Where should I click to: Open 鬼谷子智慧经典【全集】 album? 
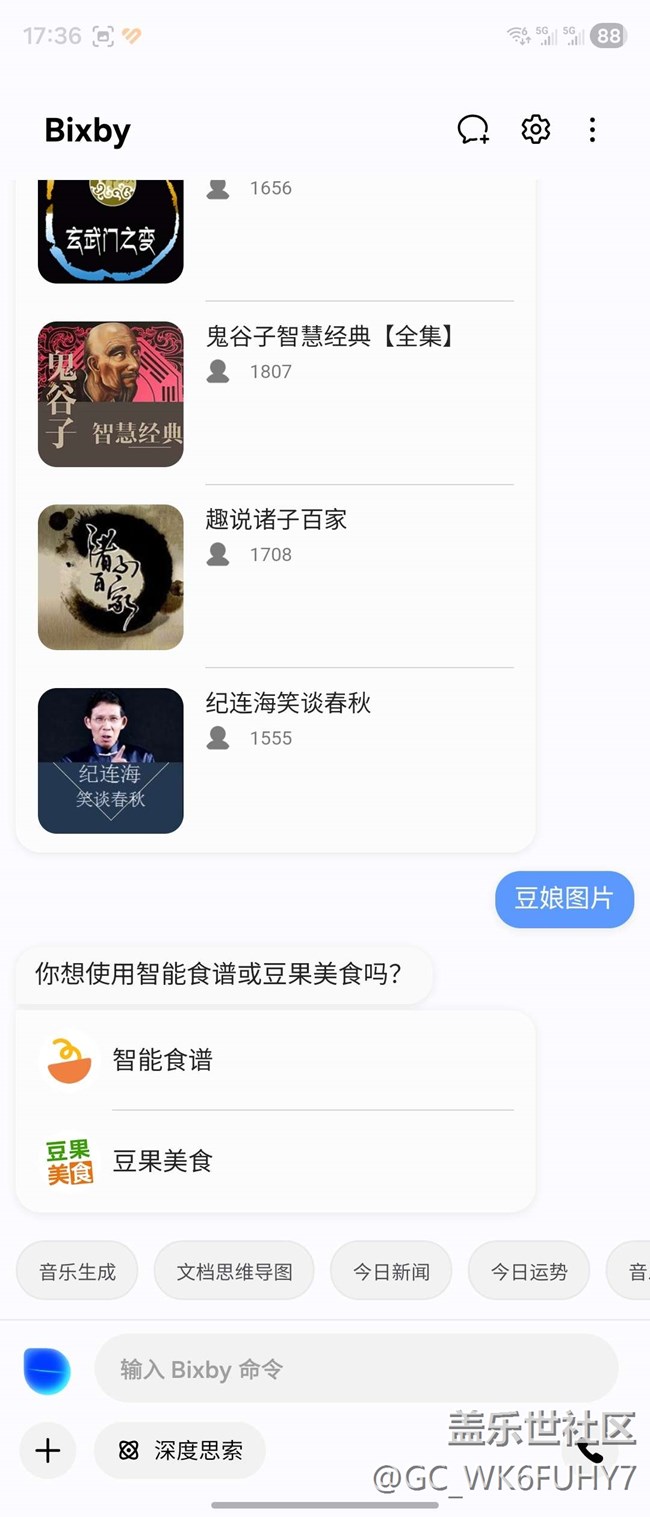(x=330, y=337)
